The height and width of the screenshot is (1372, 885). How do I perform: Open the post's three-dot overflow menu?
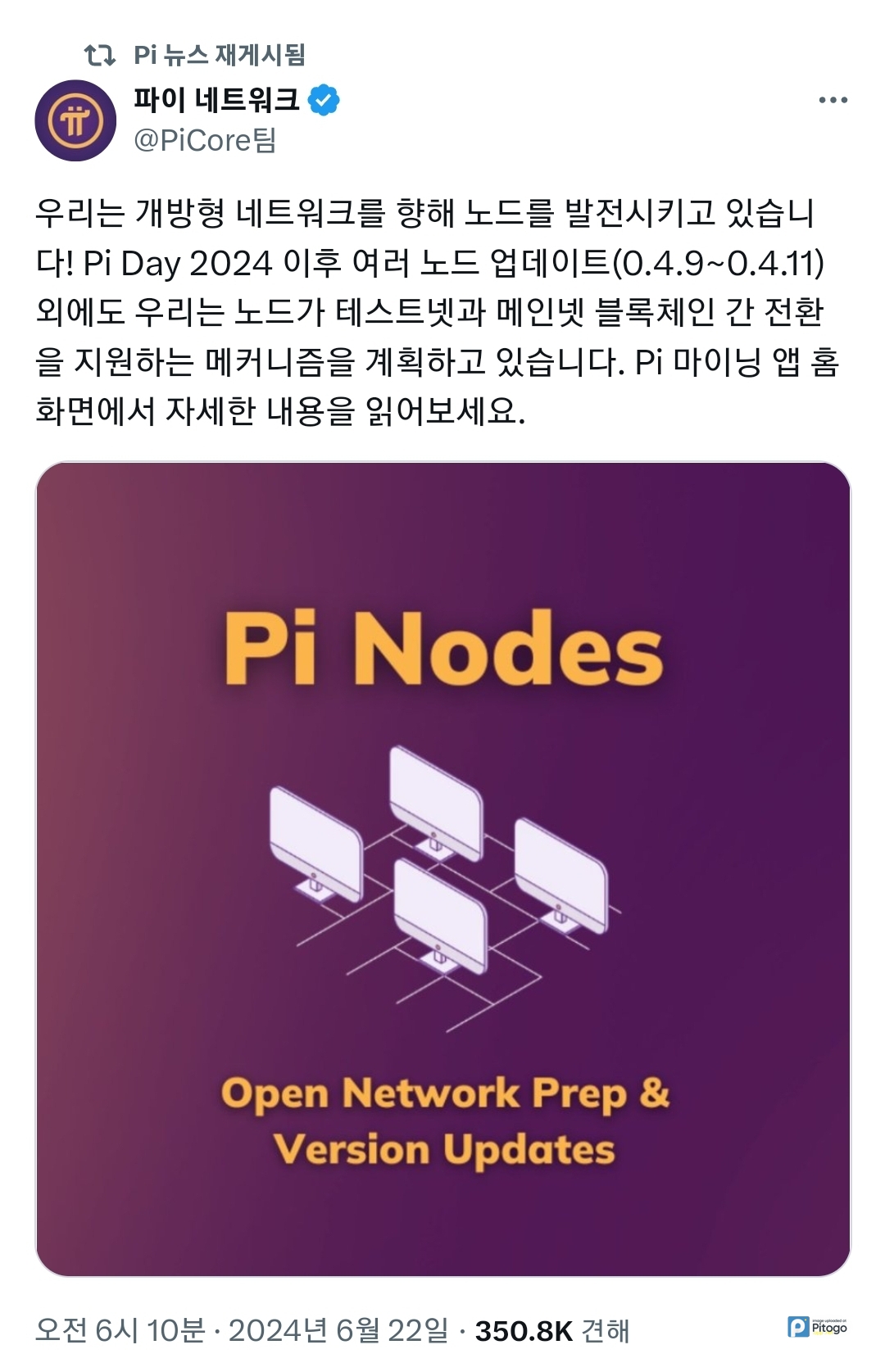pyautogui.click(x=833, y=100)
